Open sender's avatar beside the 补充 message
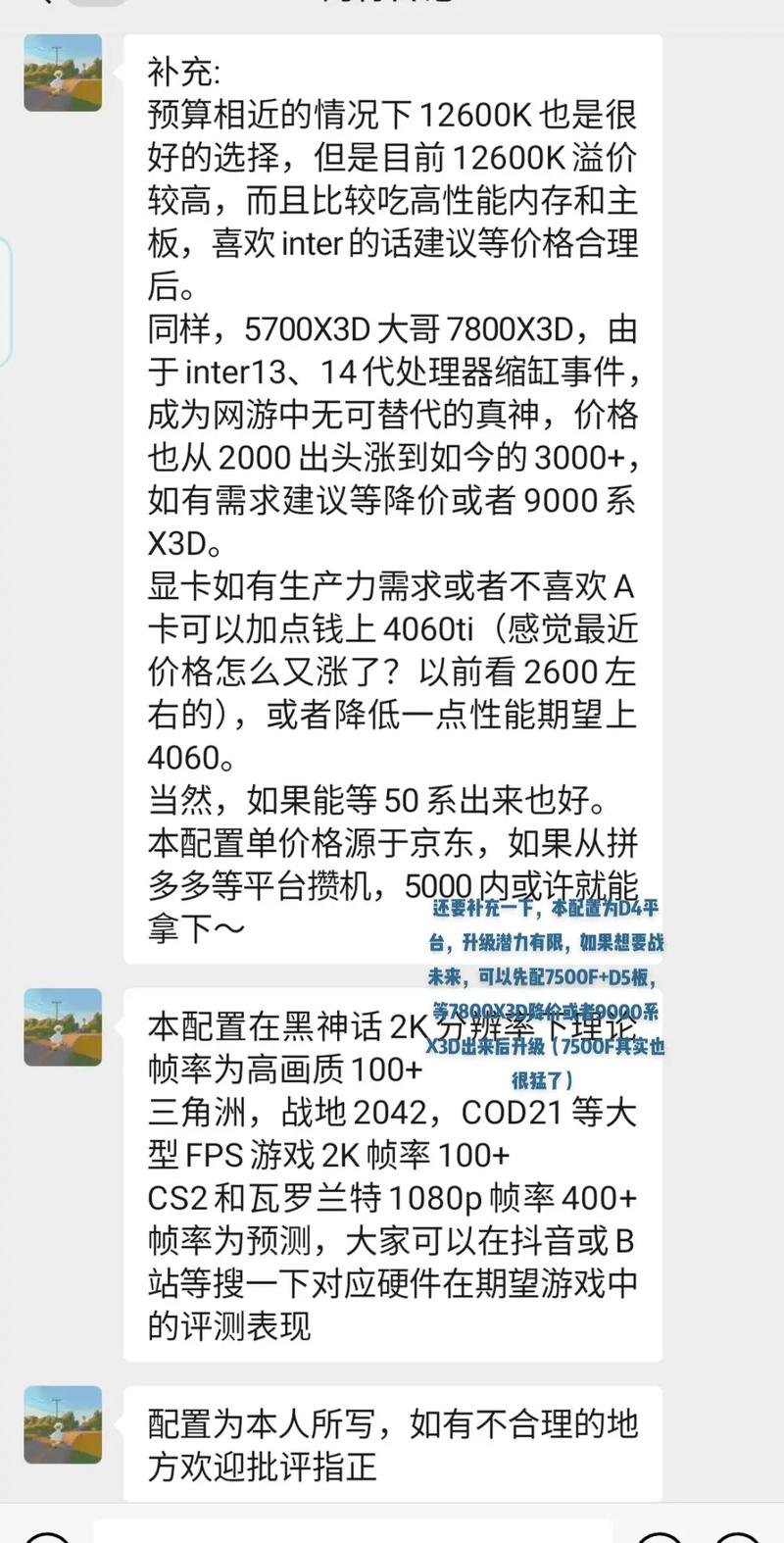 [x=63, y=73]
